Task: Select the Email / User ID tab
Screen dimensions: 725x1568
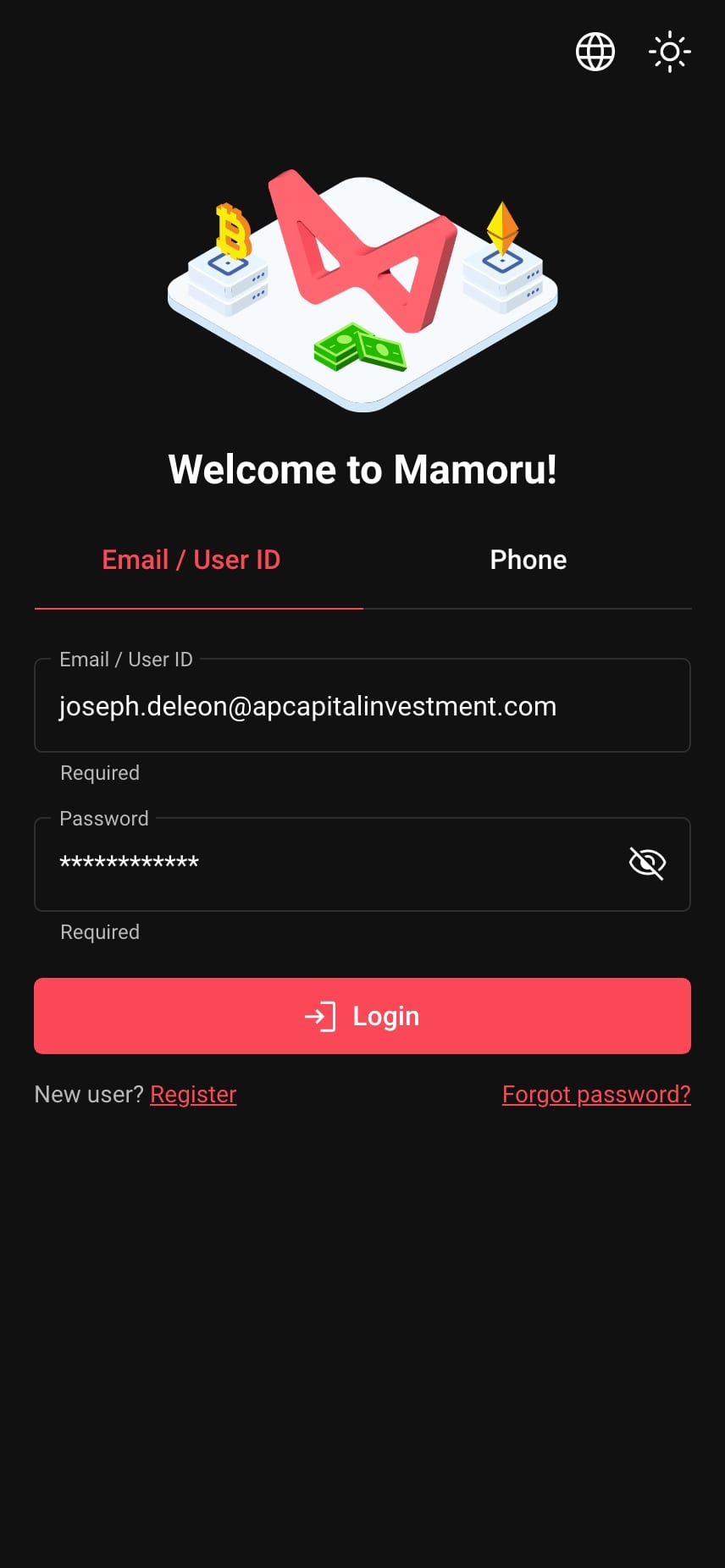Action: pyautogui.click(x=191, y=560)
